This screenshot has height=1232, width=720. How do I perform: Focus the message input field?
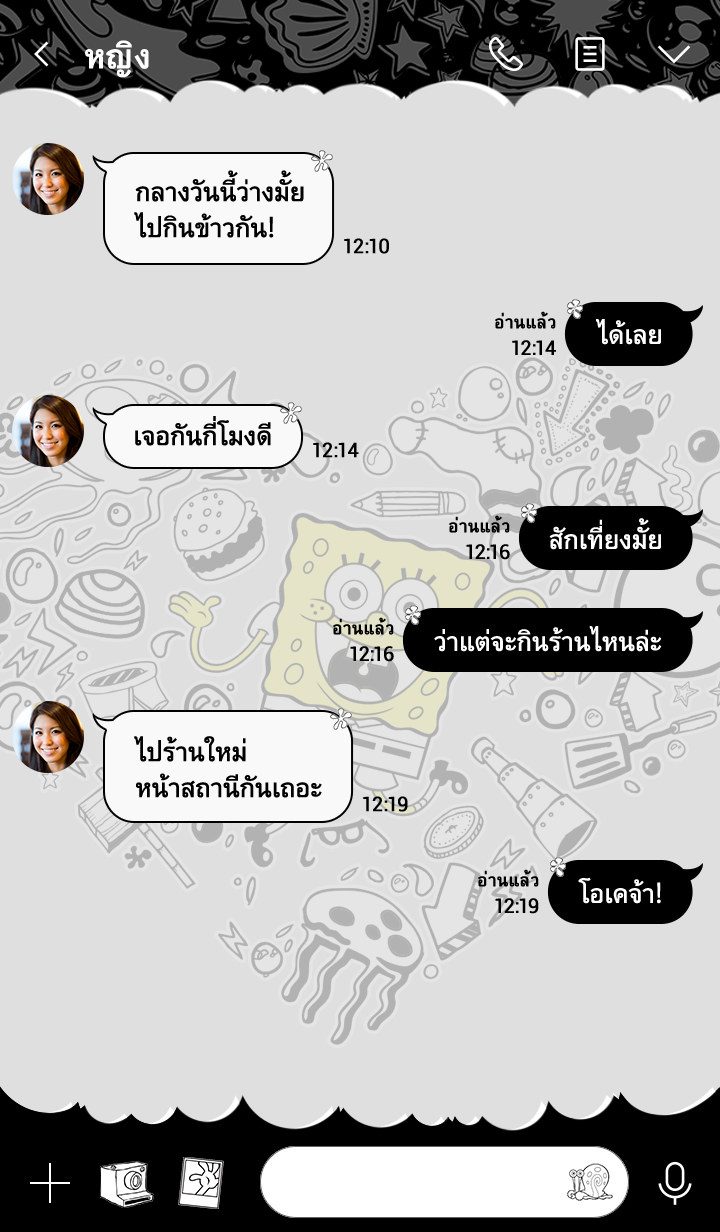point(410,1183)
